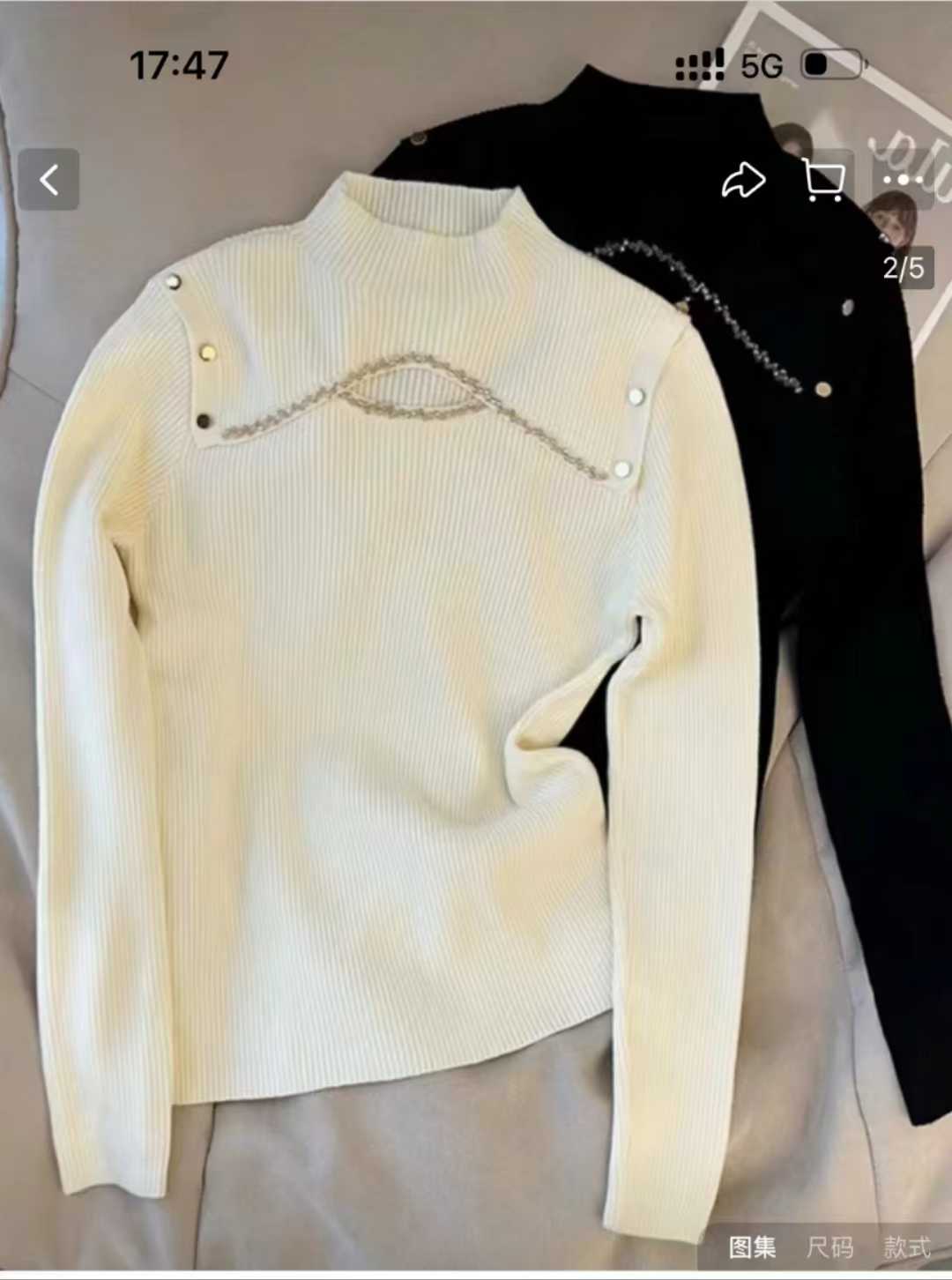This screenshot has height=1280, width=952.
Task: Switch to the 尺码 tab
Action: (829, 1247)
